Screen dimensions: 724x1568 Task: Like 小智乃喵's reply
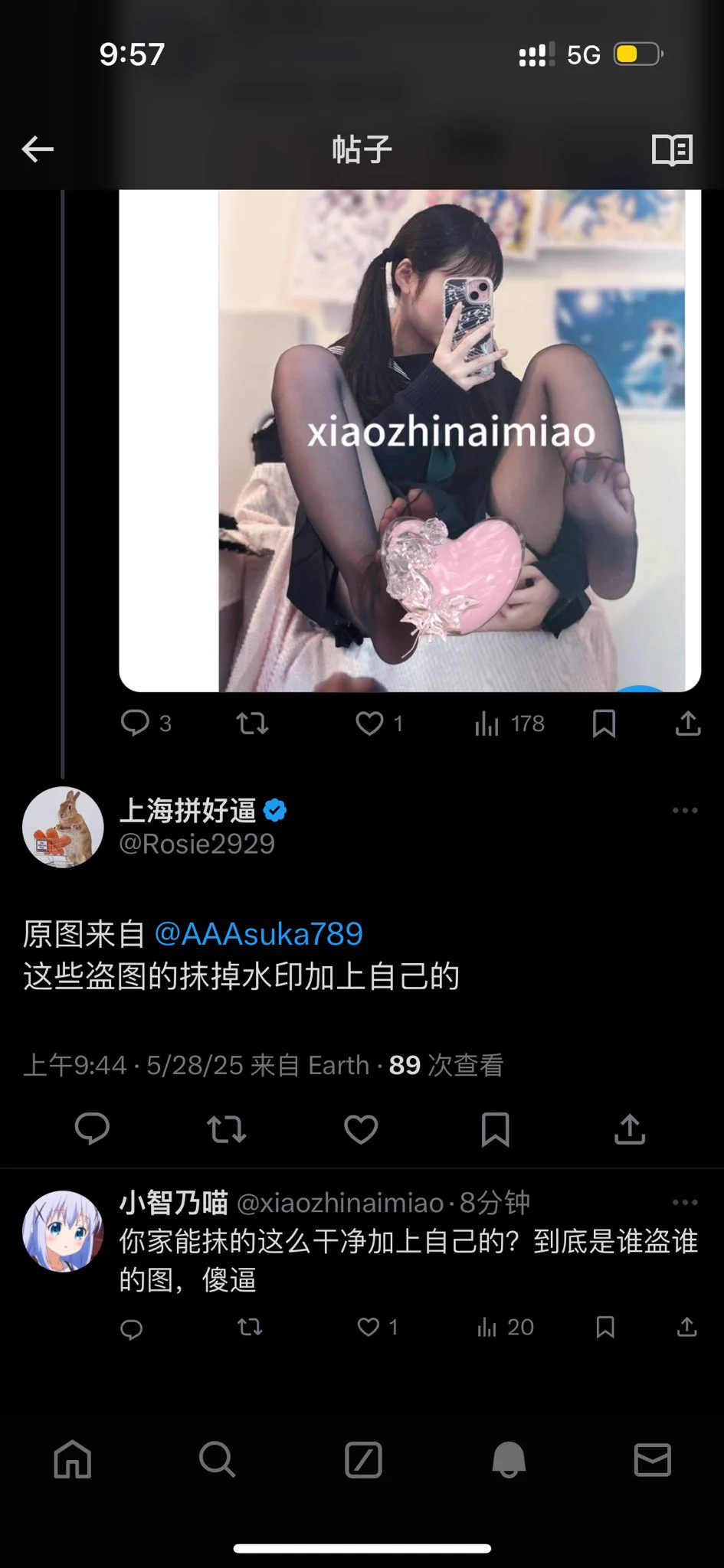tap(369, 1327)
